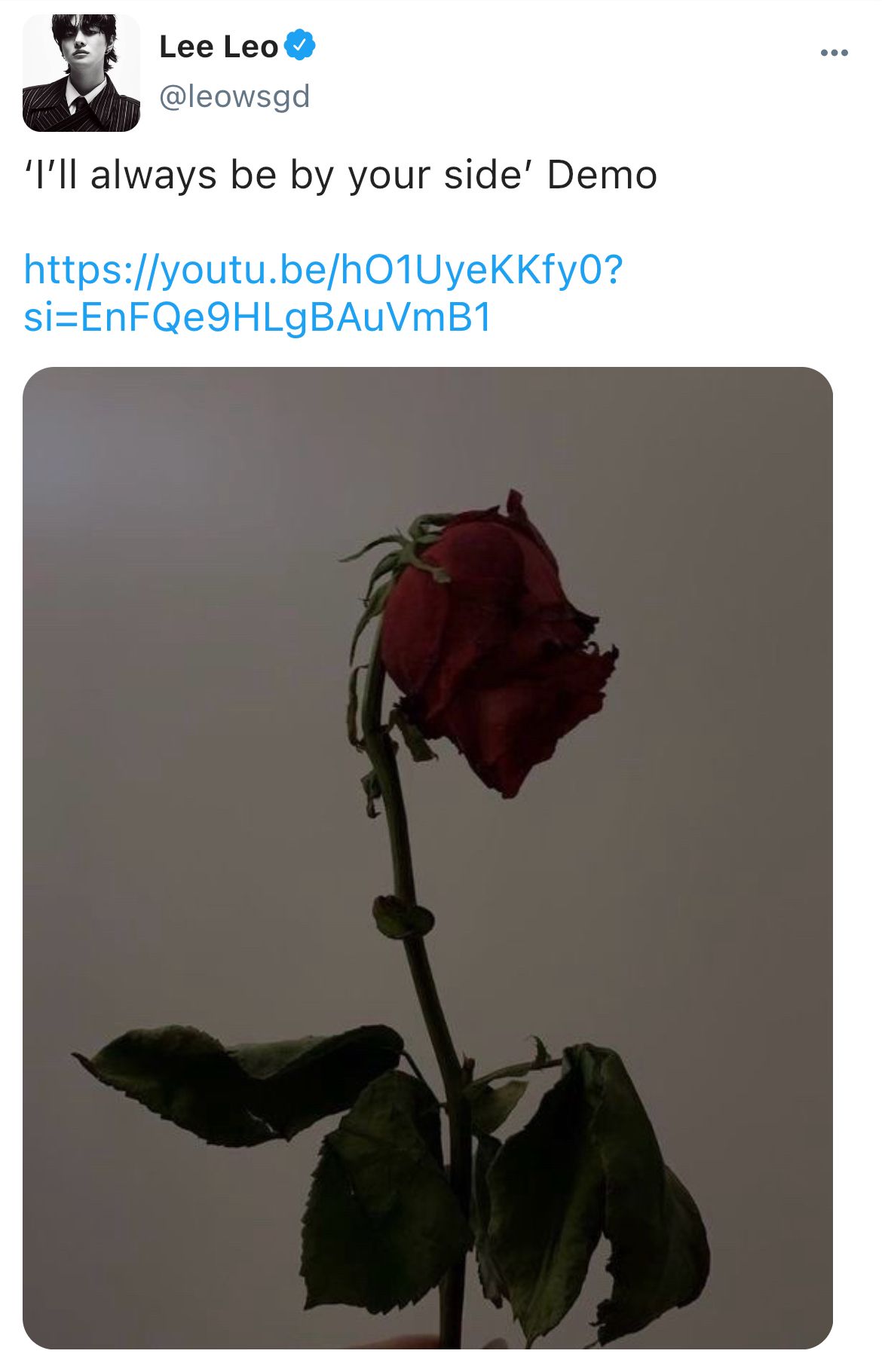Image resolution: width=882 pixels, height=1372 pixels.
Task: Open the youtu.be link in the tweet
Action: (323, 293)
